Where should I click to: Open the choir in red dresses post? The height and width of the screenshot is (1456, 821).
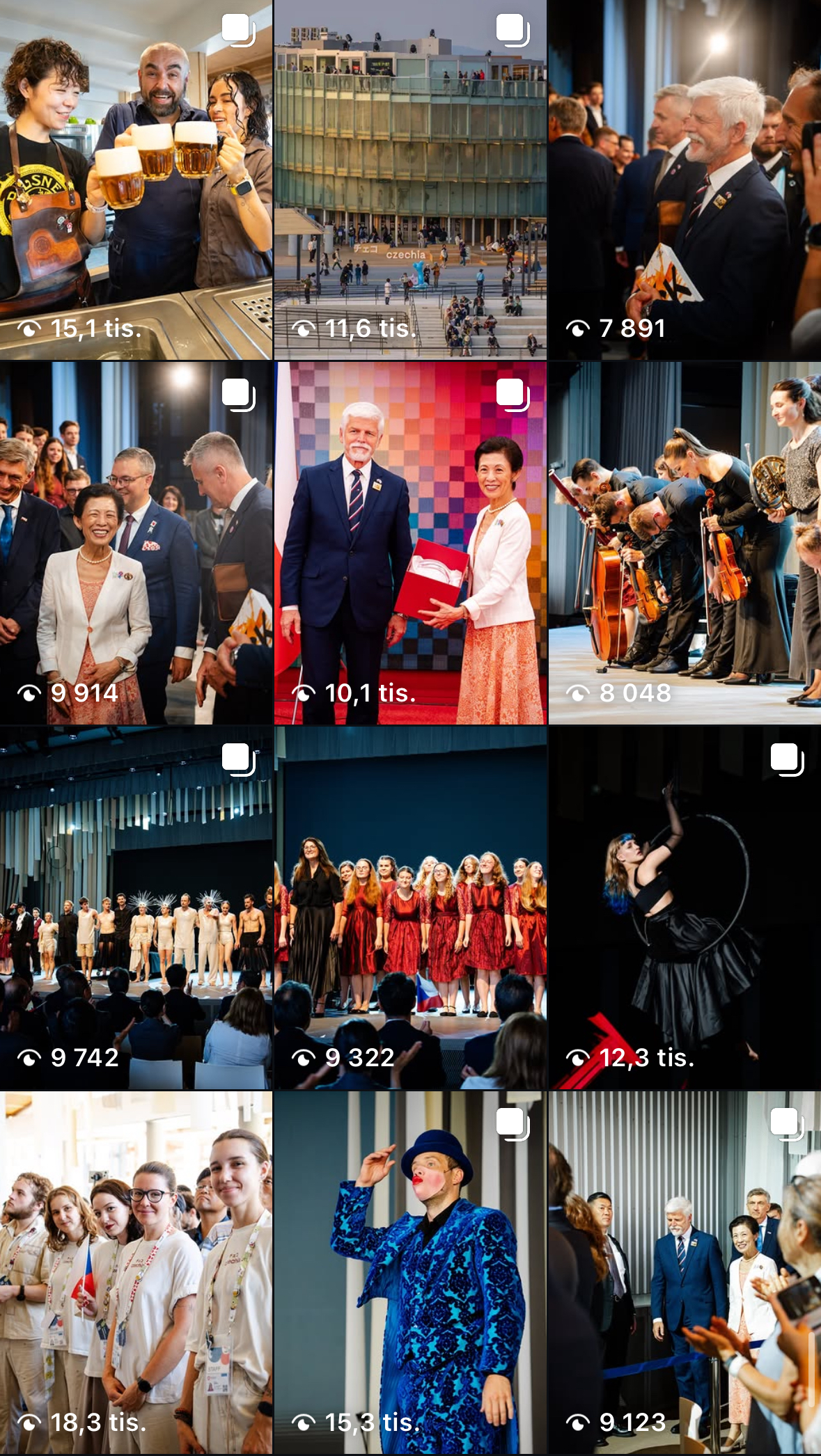[x=410, y=908]
